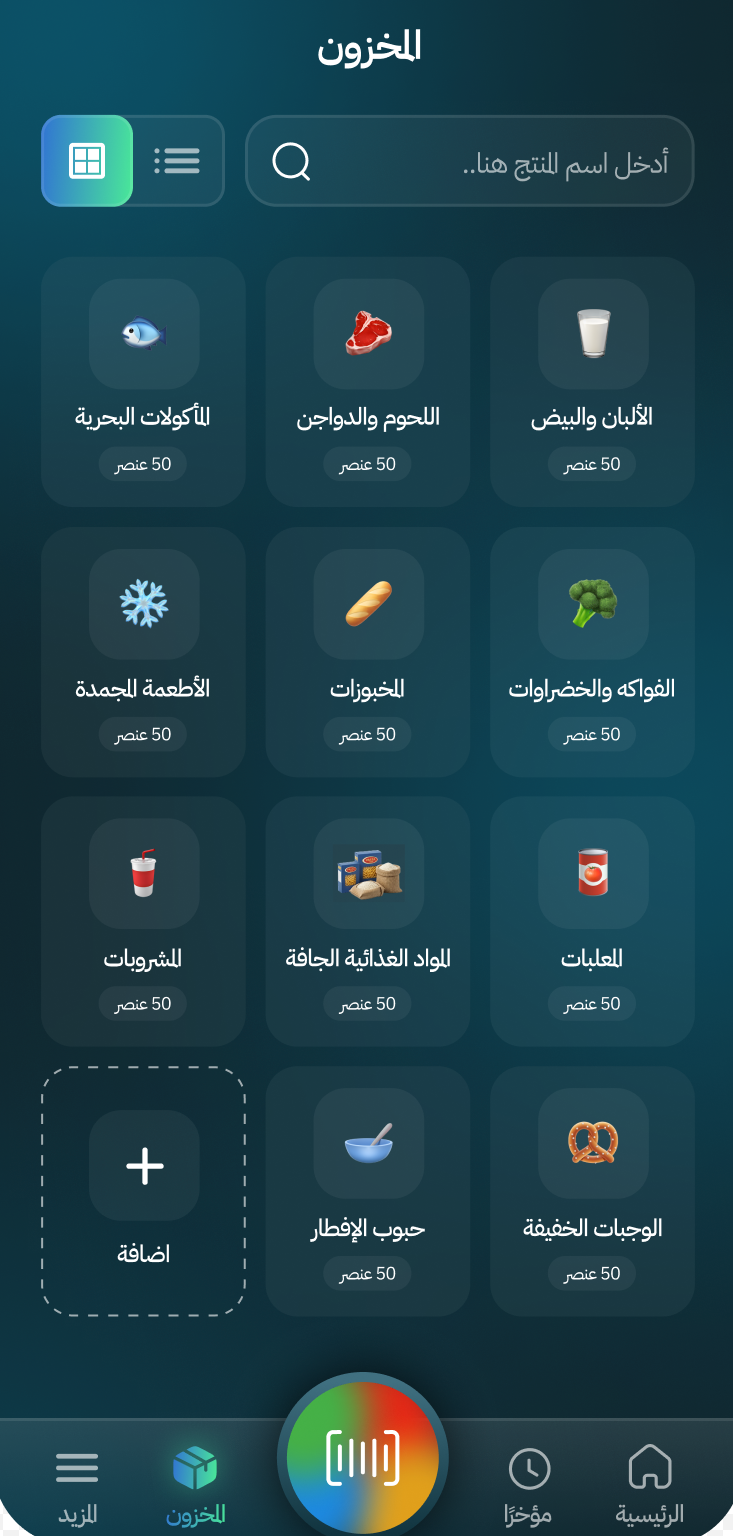The width and height of the screenshot is (733, 1536).
Task: Open the المعلبات category
Action: point(592,921)
